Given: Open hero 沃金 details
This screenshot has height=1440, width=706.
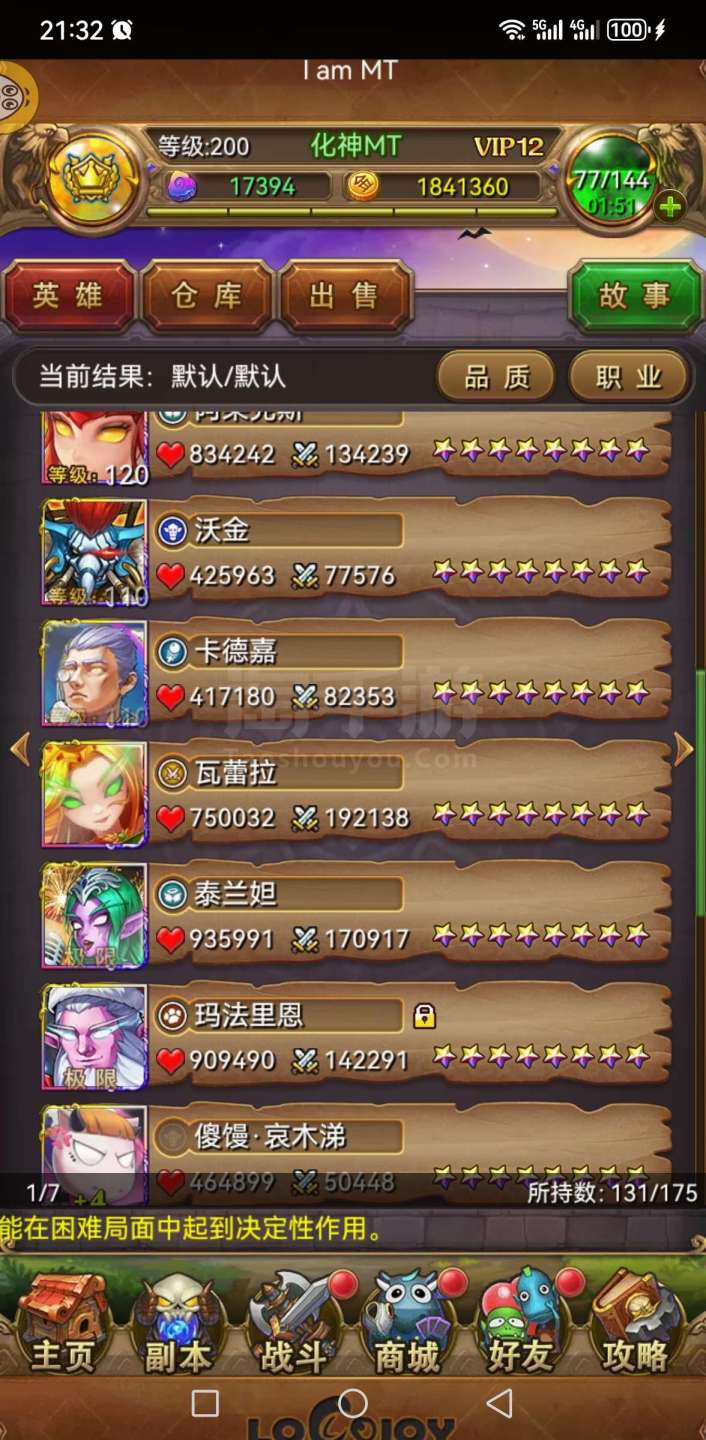Looking at the screenshot, I should point(400,552).
